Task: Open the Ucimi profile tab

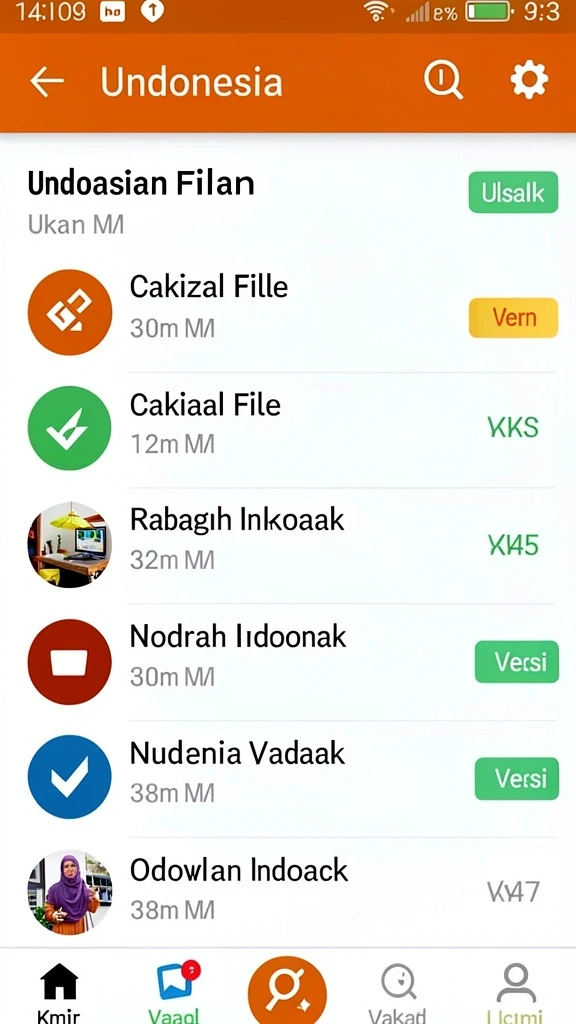Action: [x=516, y=991]
